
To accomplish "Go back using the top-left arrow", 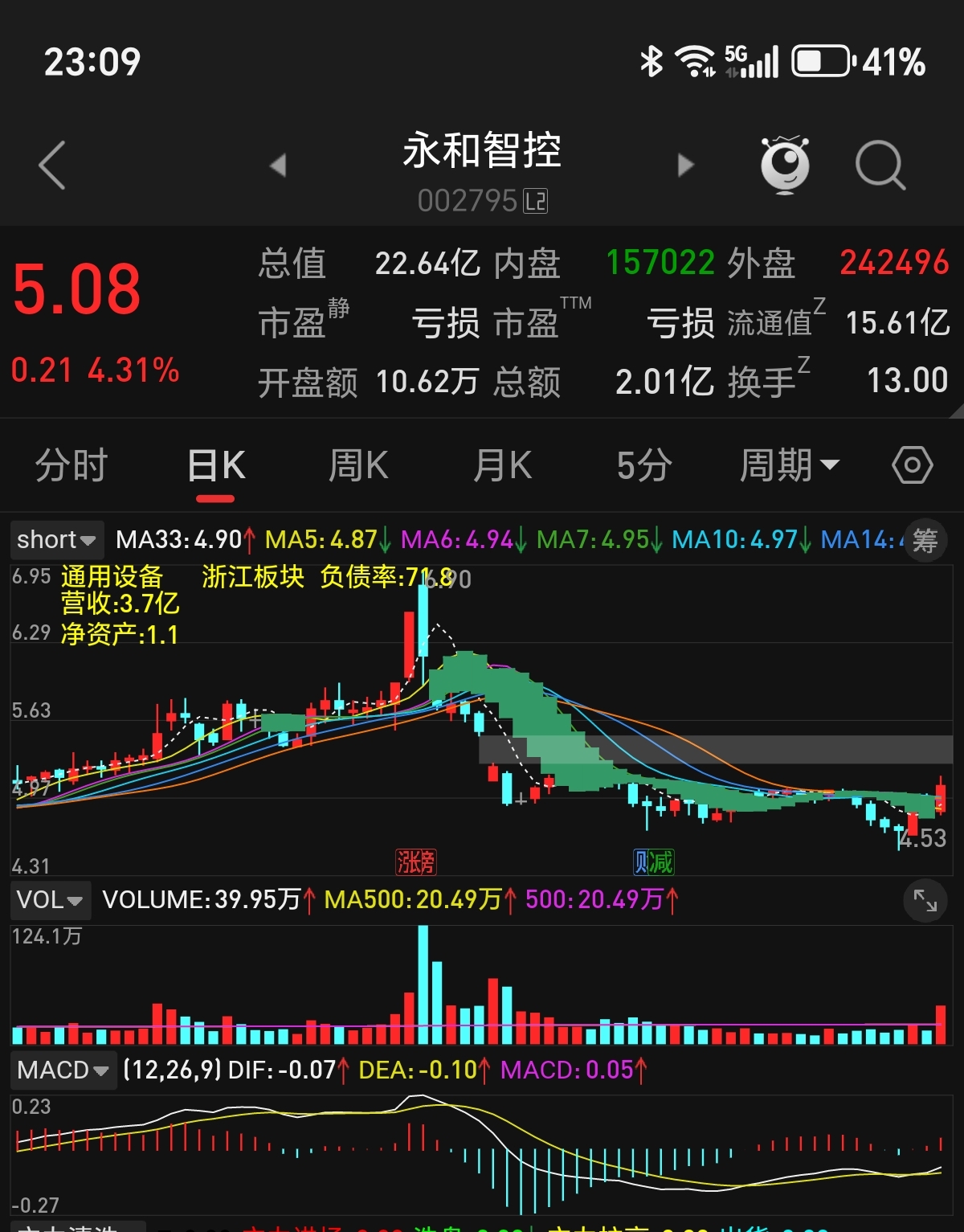I will 52,166.
